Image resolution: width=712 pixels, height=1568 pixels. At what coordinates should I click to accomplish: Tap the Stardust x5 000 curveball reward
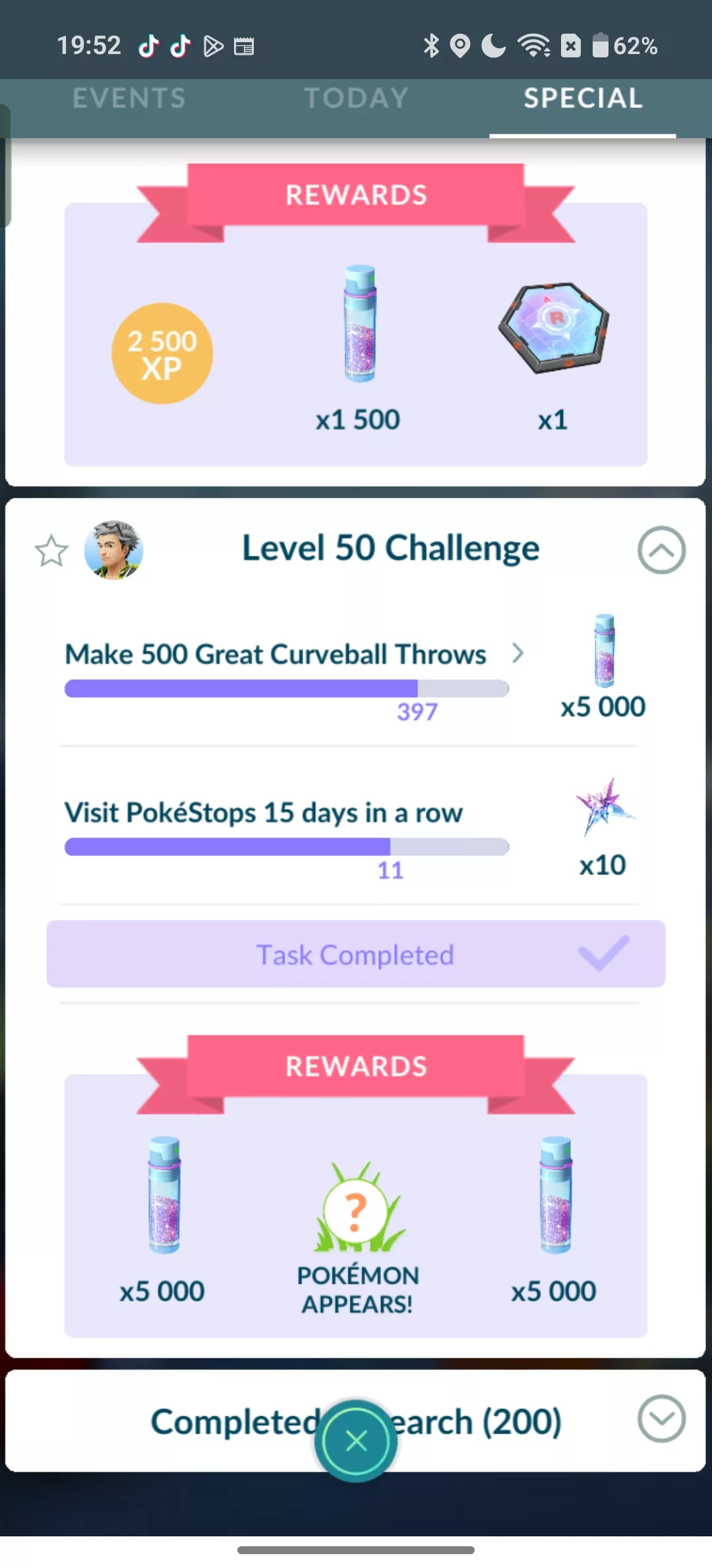click(x=602, y=655)
